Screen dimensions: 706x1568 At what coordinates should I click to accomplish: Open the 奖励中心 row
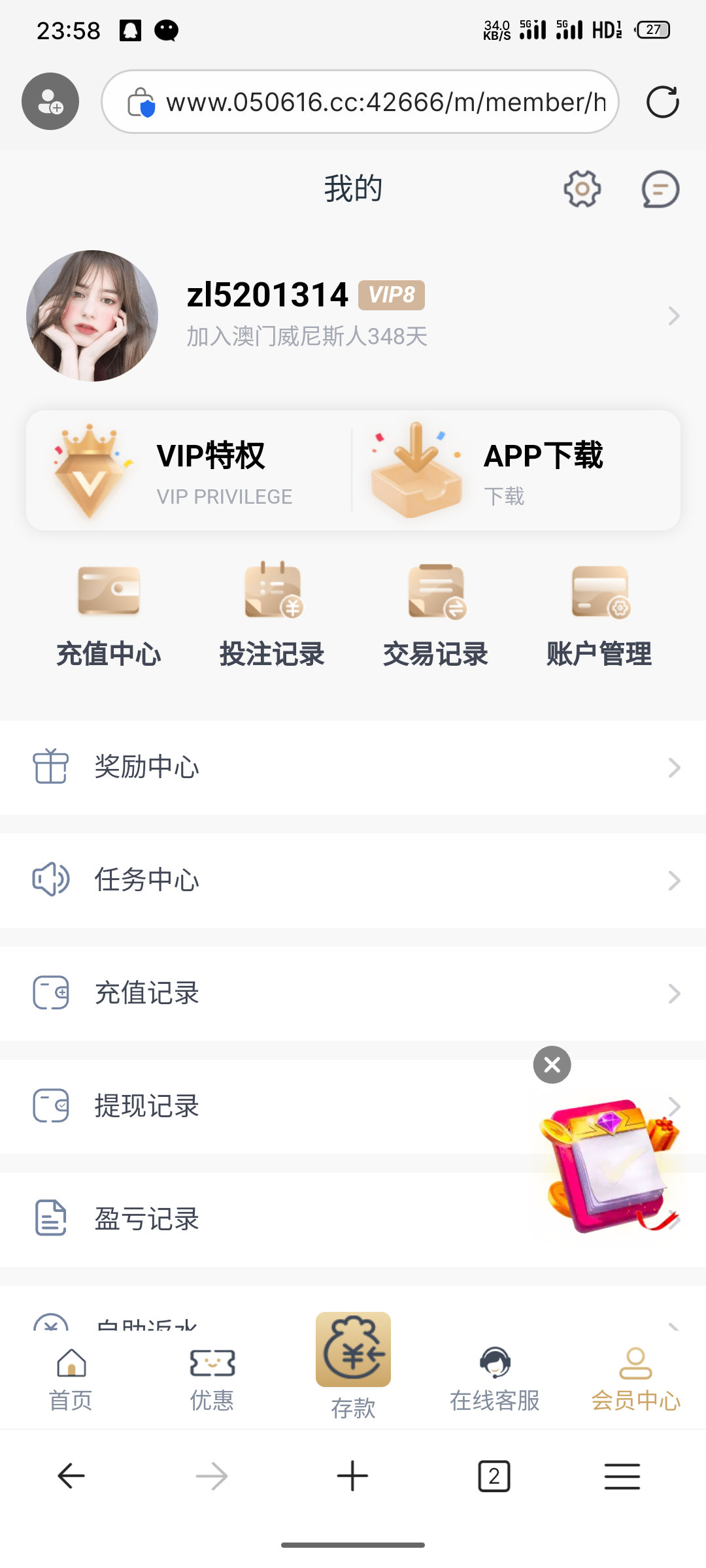tap(353, 768)
